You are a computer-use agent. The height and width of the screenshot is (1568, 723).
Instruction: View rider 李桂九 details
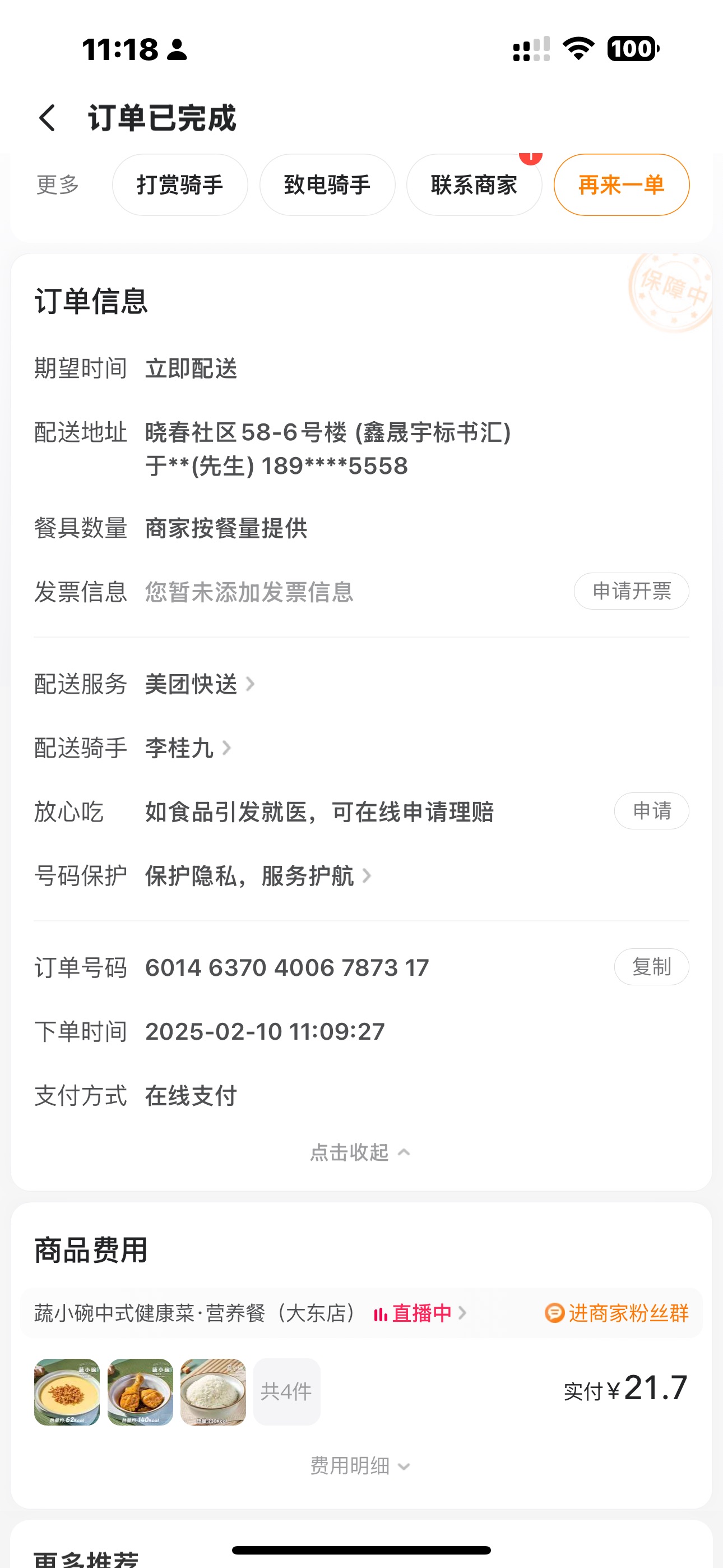[x=187, y=748]
